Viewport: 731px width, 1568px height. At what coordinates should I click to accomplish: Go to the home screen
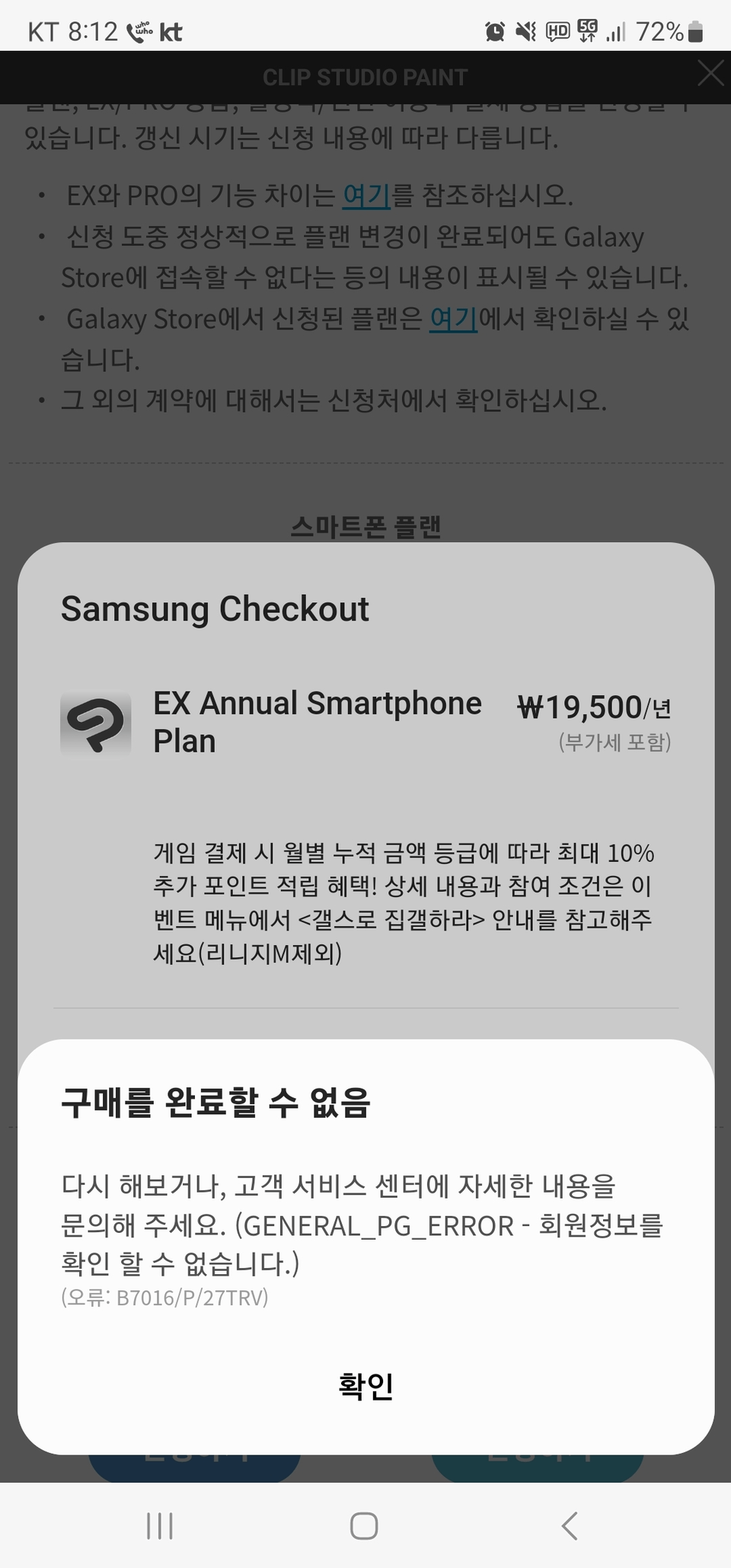point(364,1525)
